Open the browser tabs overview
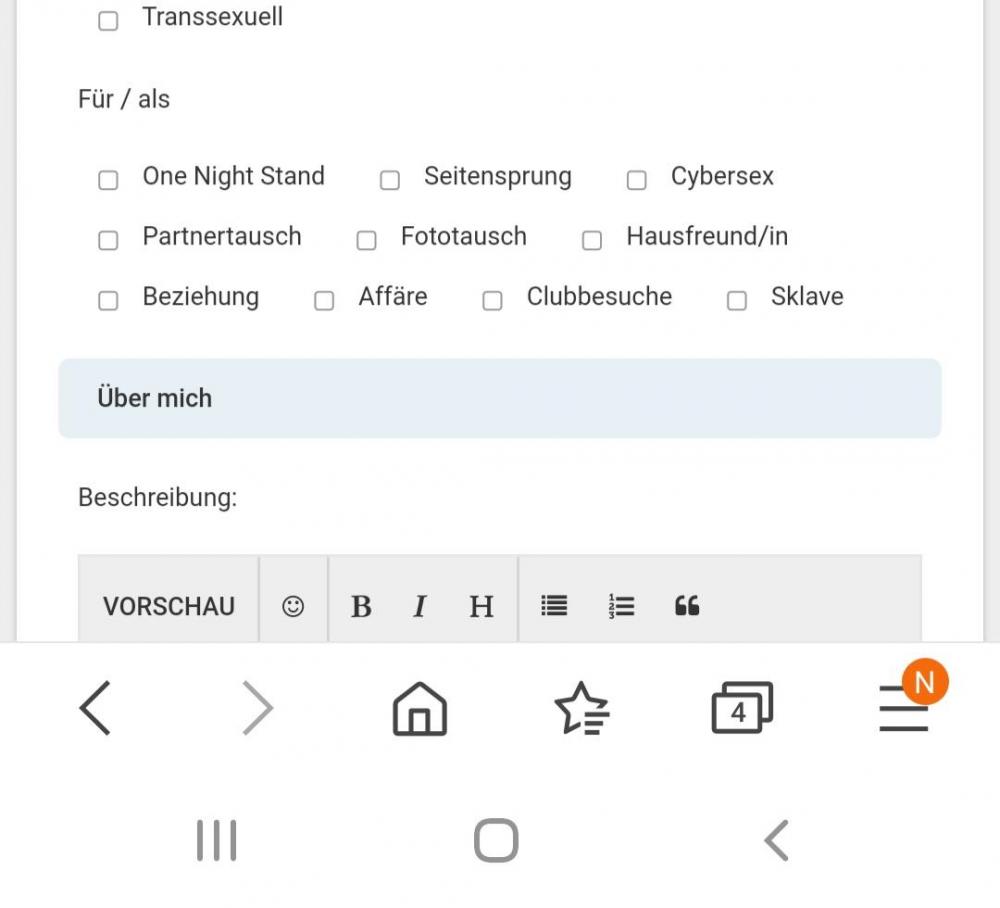Viewport: 1000px width, 908px height. pyautogui.click(x=741, y=709)
